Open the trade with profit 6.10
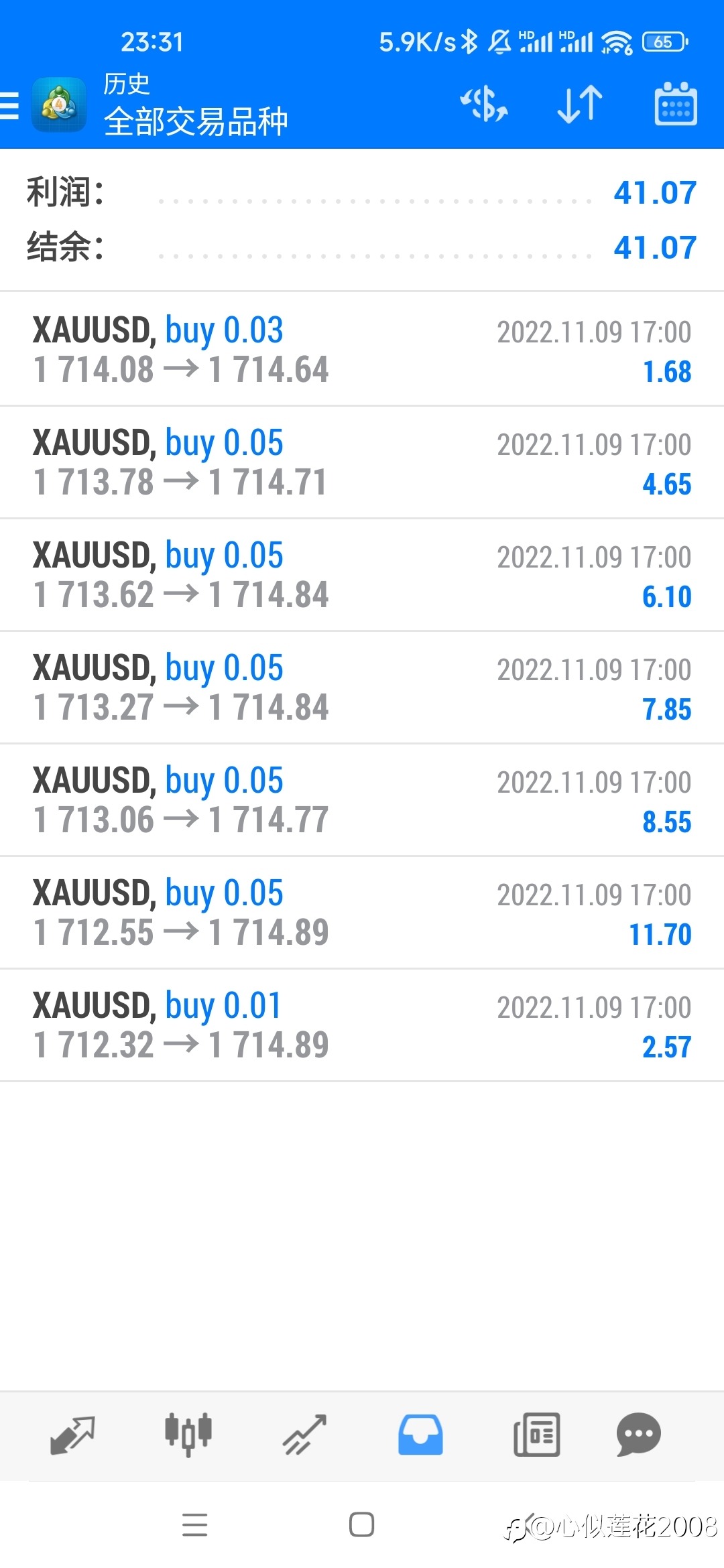The height and width of the screenshot is (1568, 724). pos(362,574)
